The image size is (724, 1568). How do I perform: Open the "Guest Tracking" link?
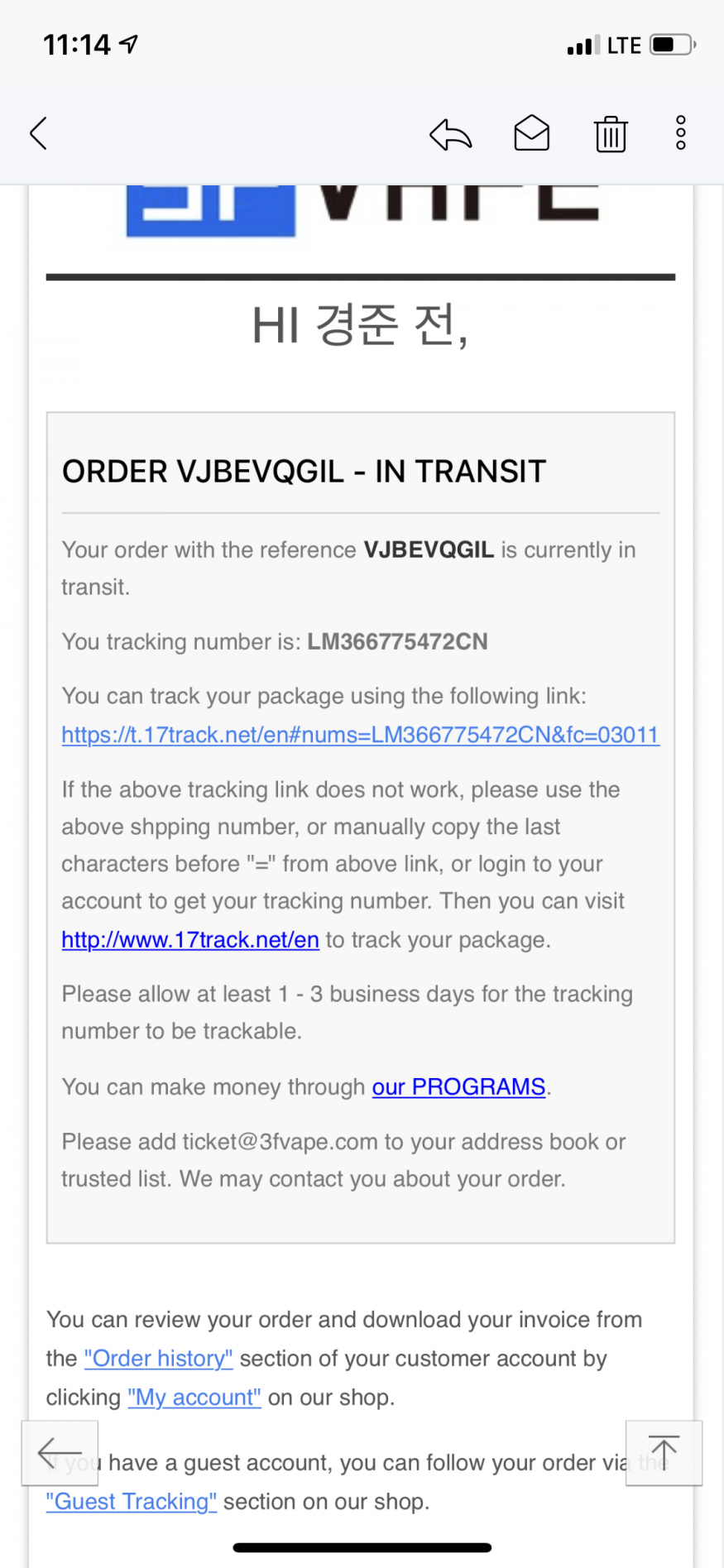pos(132,1502)
